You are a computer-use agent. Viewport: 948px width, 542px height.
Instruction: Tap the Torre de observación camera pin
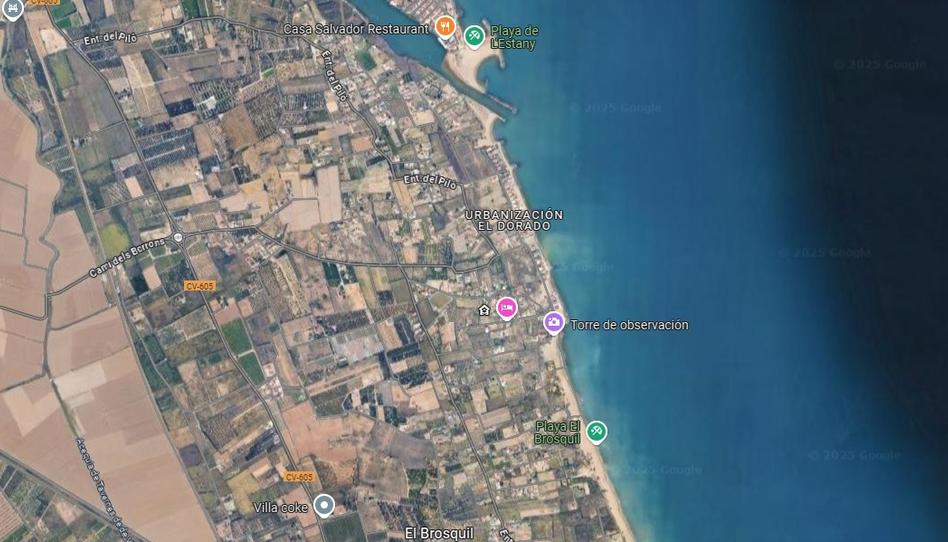point(554,323)
